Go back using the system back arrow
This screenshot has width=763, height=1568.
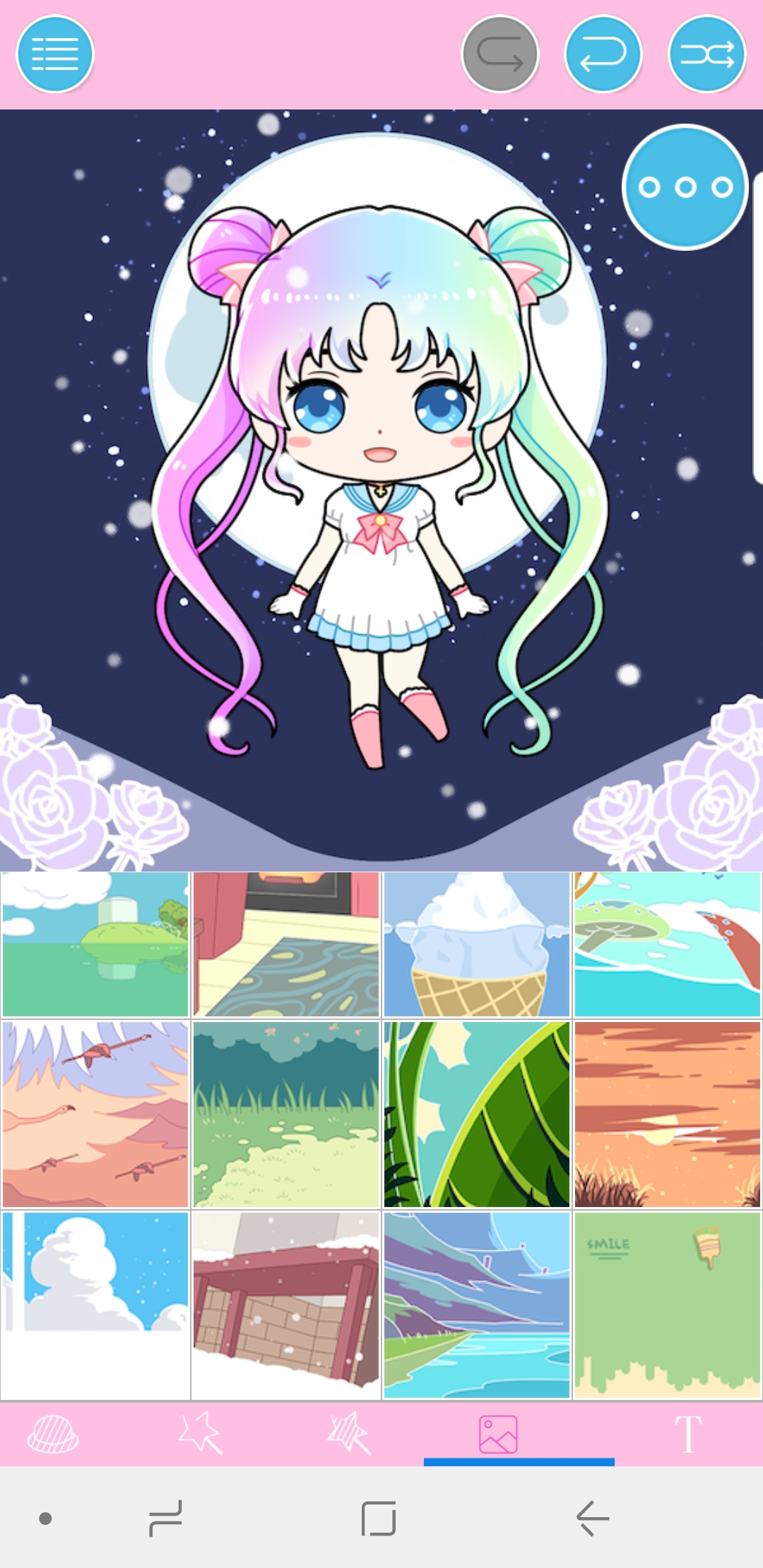(592, 1518)
